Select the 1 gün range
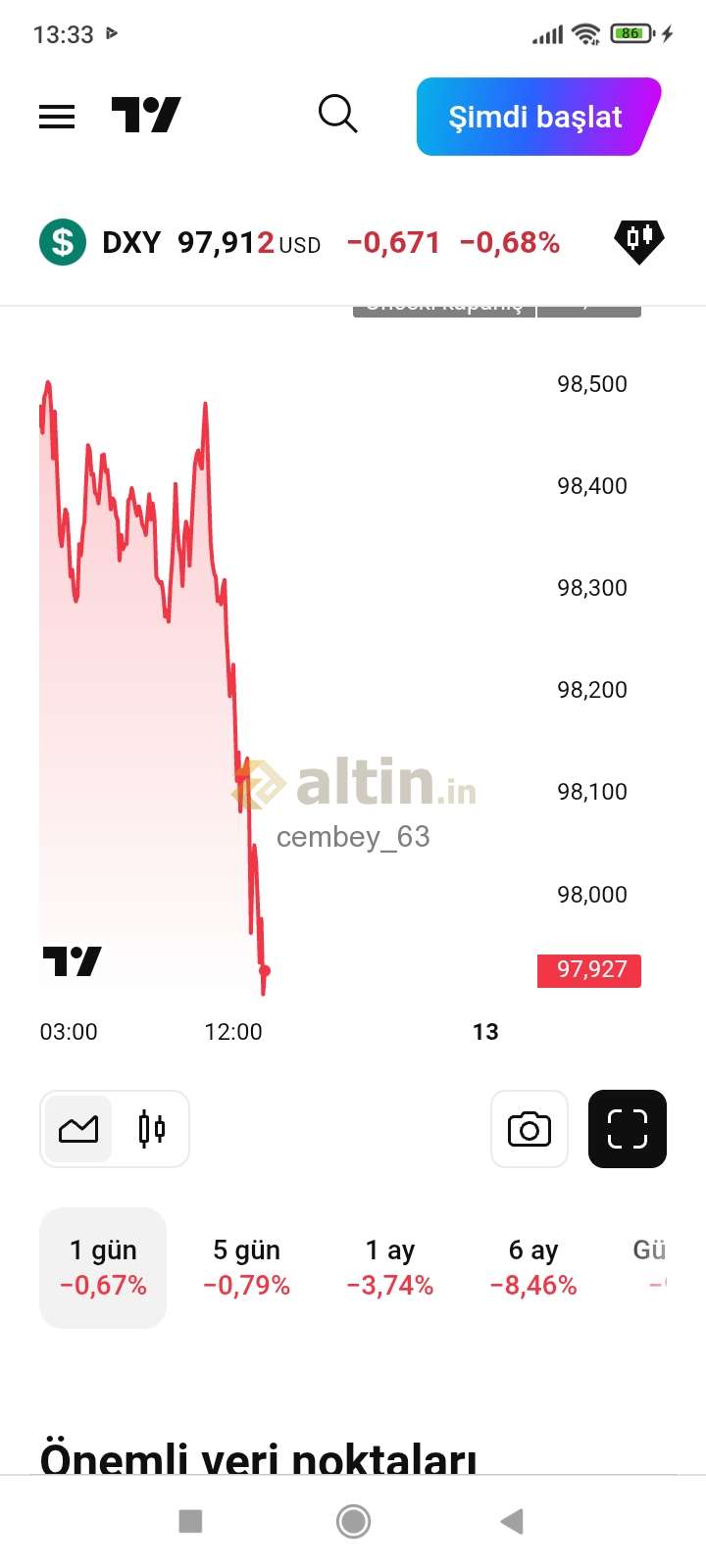The image size is (706, 1568). tap(103, 1268)
